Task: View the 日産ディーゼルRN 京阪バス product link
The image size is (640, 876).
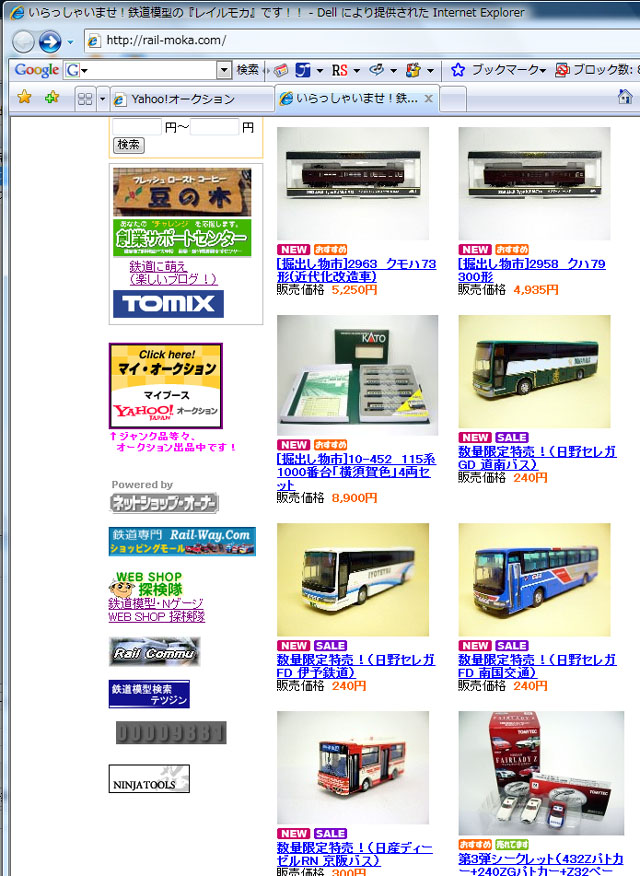Action: pos(355,854)
